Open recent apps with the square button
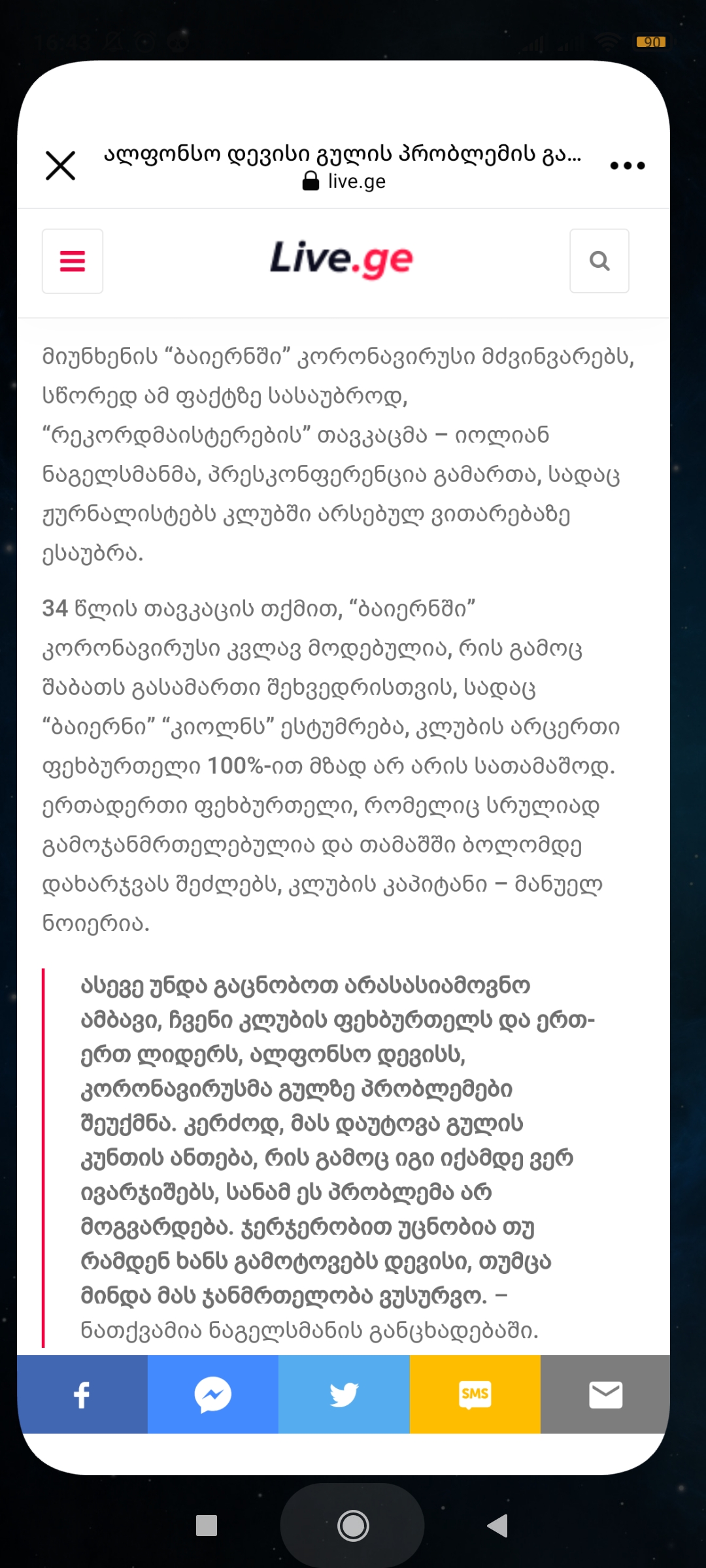Screen dimensions: 706x1568 [207, 1526]
